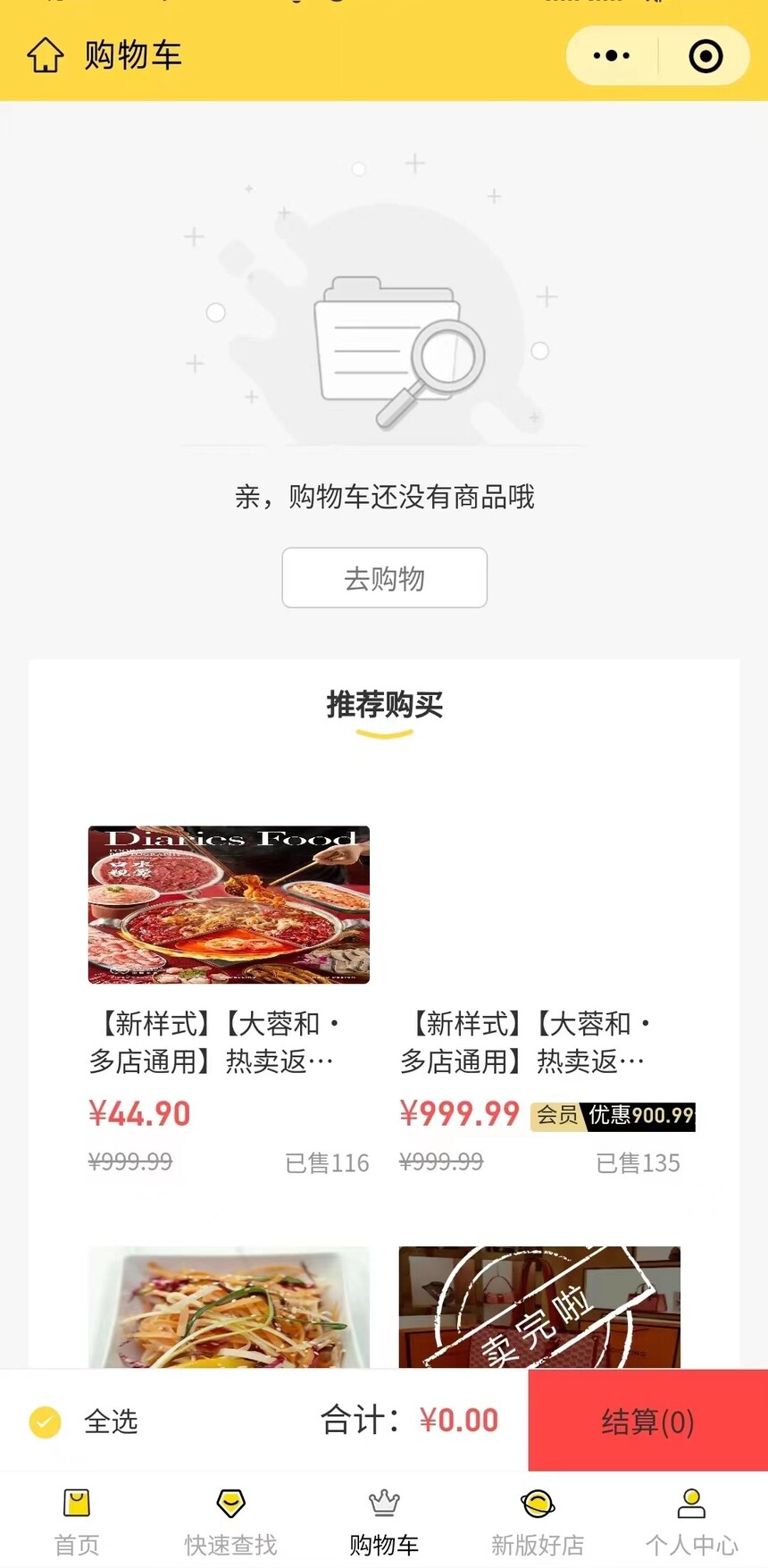Go to the home page via house icon
This screenshot has height=1568, width=768.
[45, 55]
